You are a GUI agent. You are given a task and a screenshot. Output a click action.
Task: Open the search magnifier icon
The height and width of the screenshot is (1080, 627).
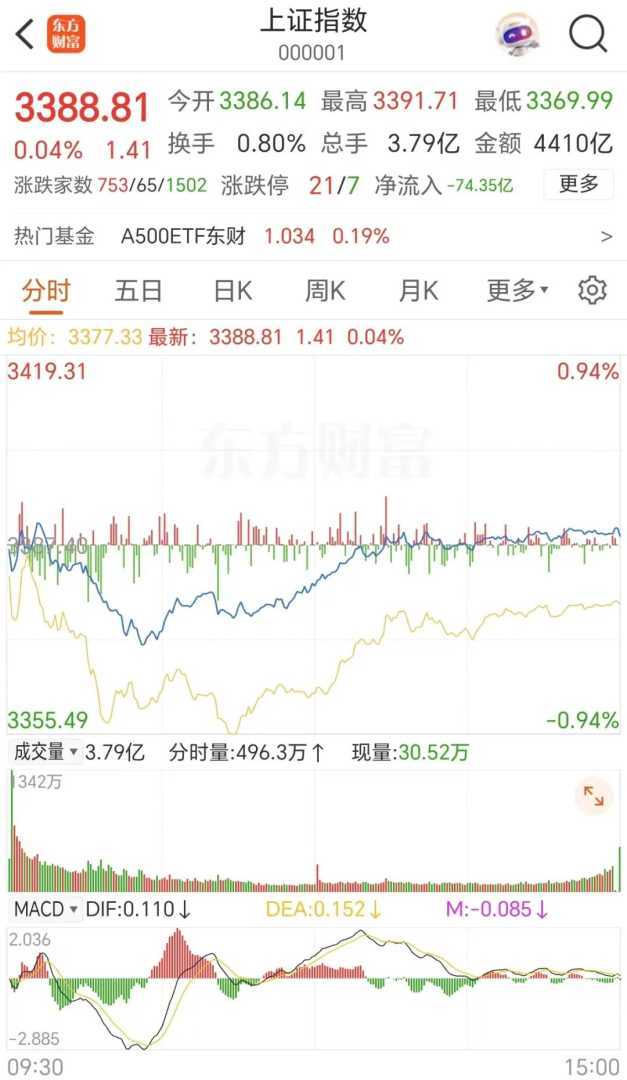(588, 35)
